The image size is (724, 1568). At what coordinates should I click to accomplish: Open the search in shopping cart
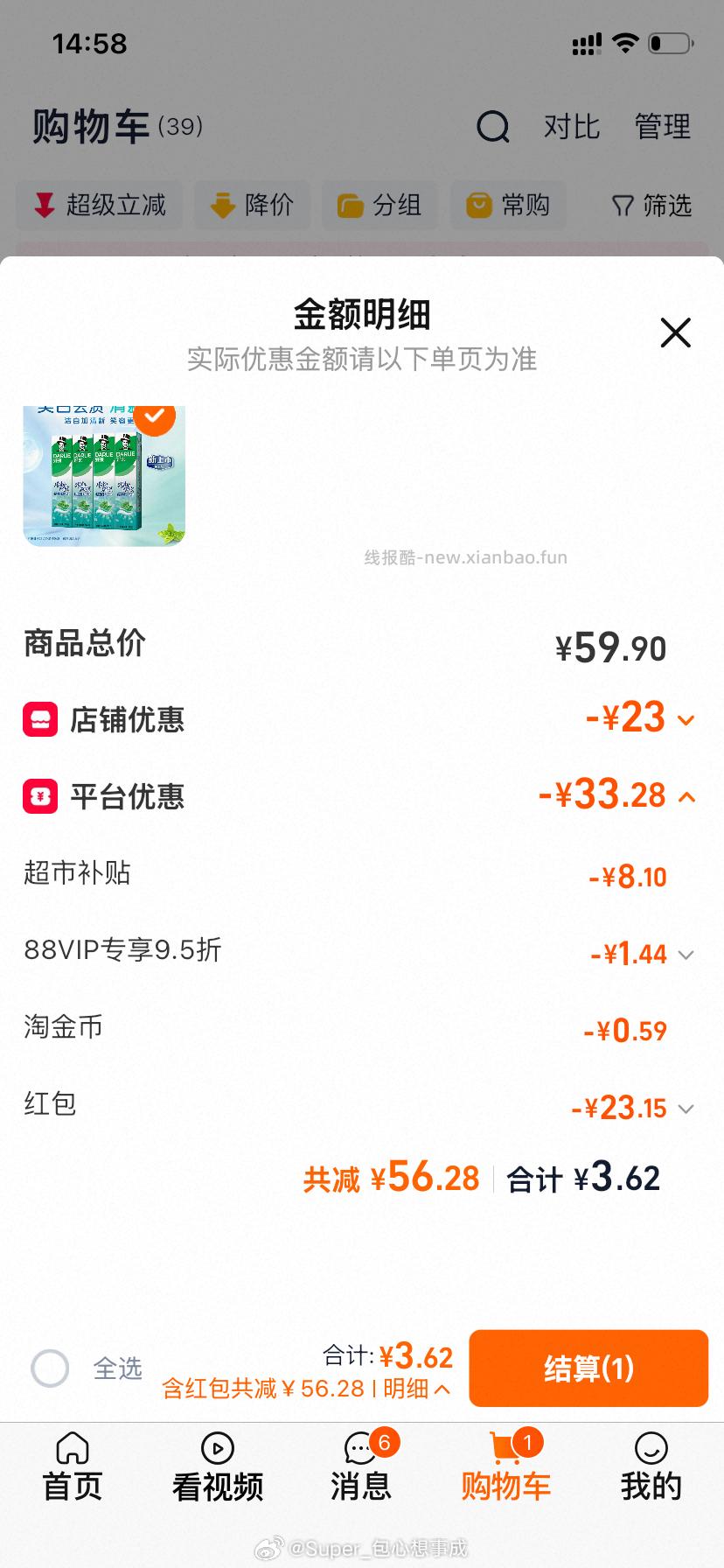click(x=493, y=127)
